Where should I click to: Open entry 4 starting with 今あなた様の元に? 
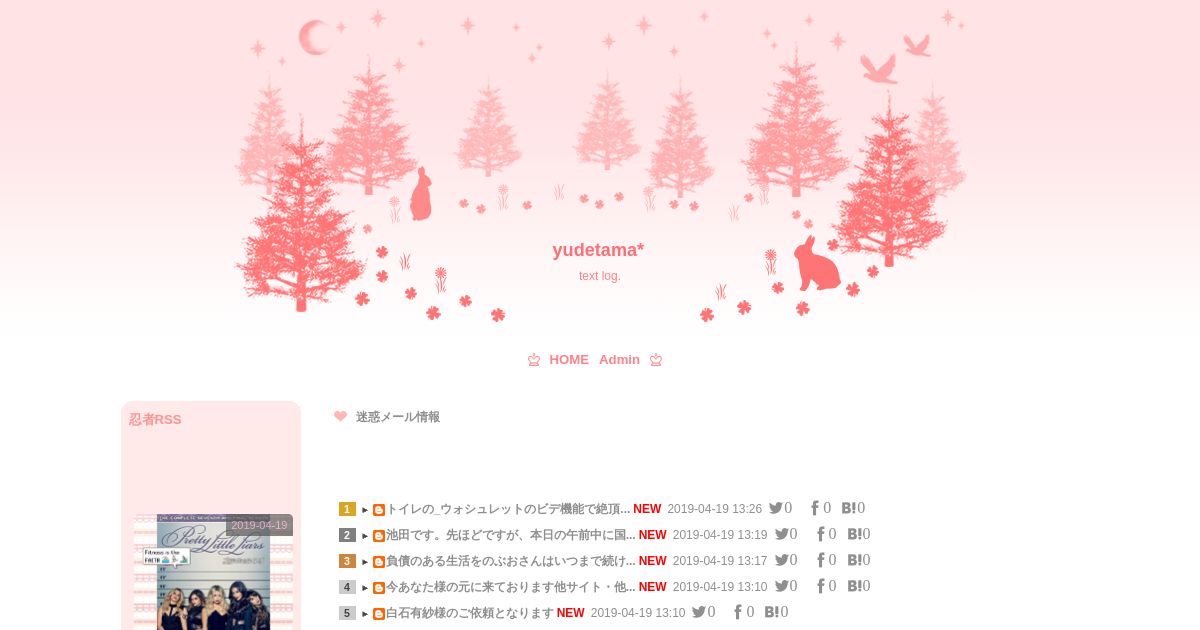pos(510,587)
